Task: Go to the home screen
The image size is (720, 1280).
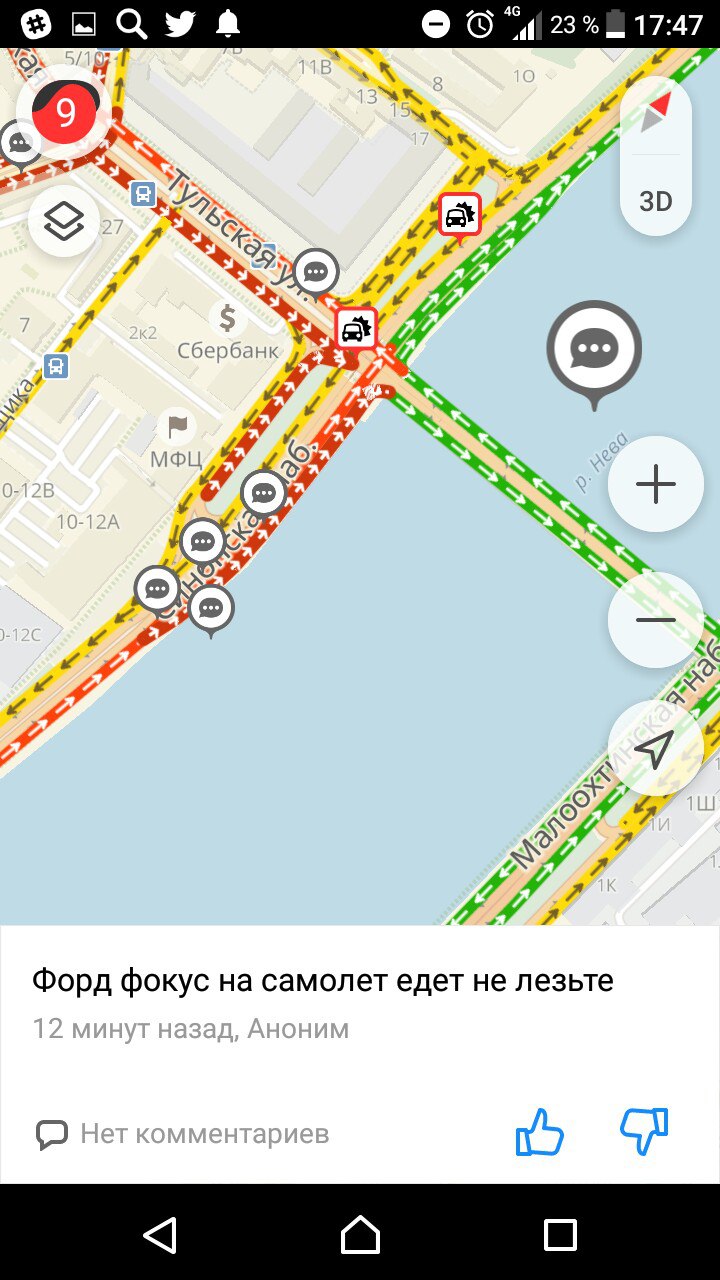Action: (360, 1235)
